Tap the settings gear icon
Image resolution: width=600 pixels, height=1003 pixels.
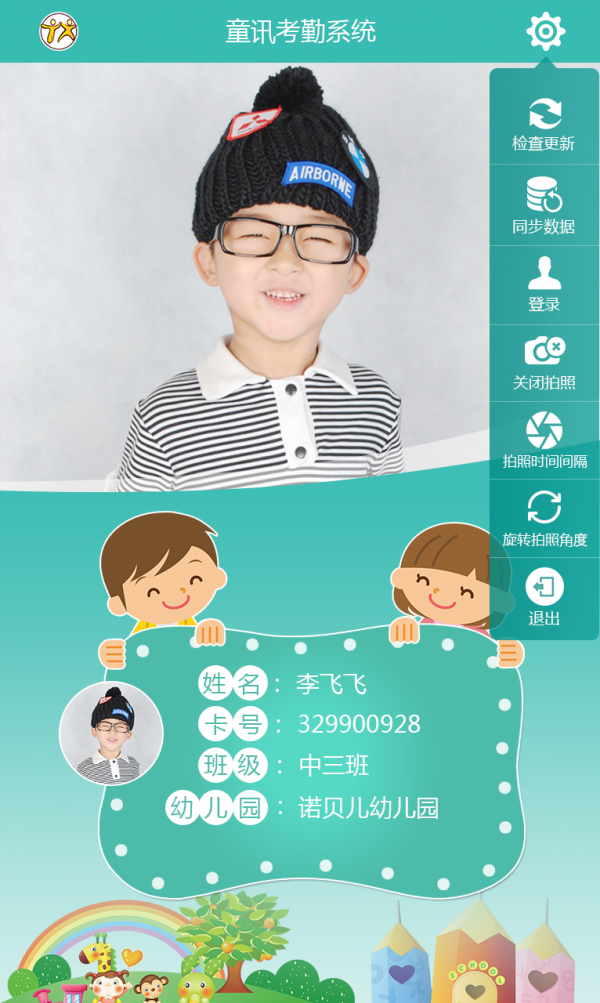(x=545, y=32)
